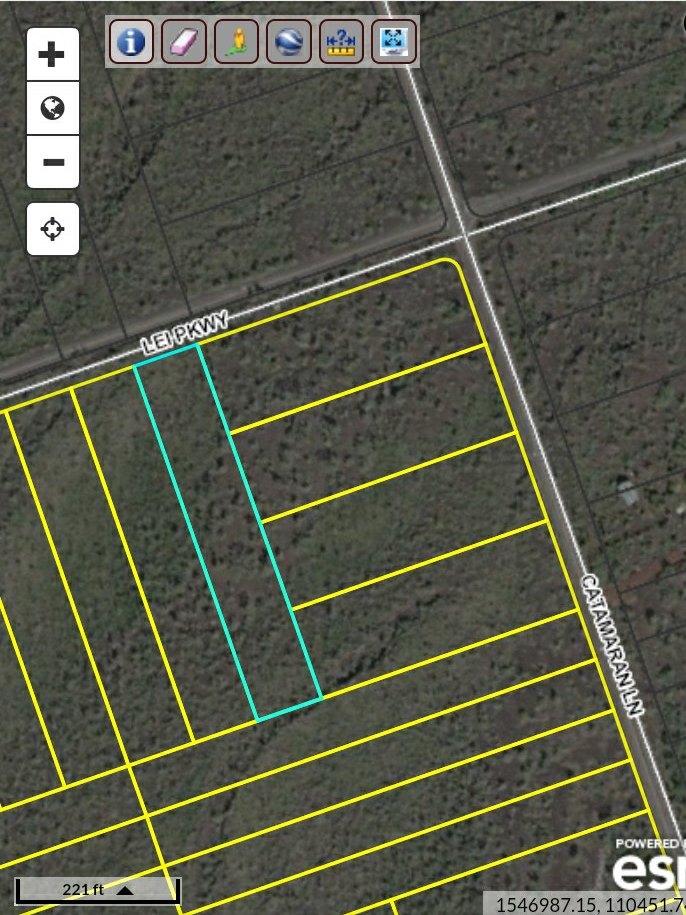Open Google Earth globe view
686x915 pixels.
click(289, 42)
